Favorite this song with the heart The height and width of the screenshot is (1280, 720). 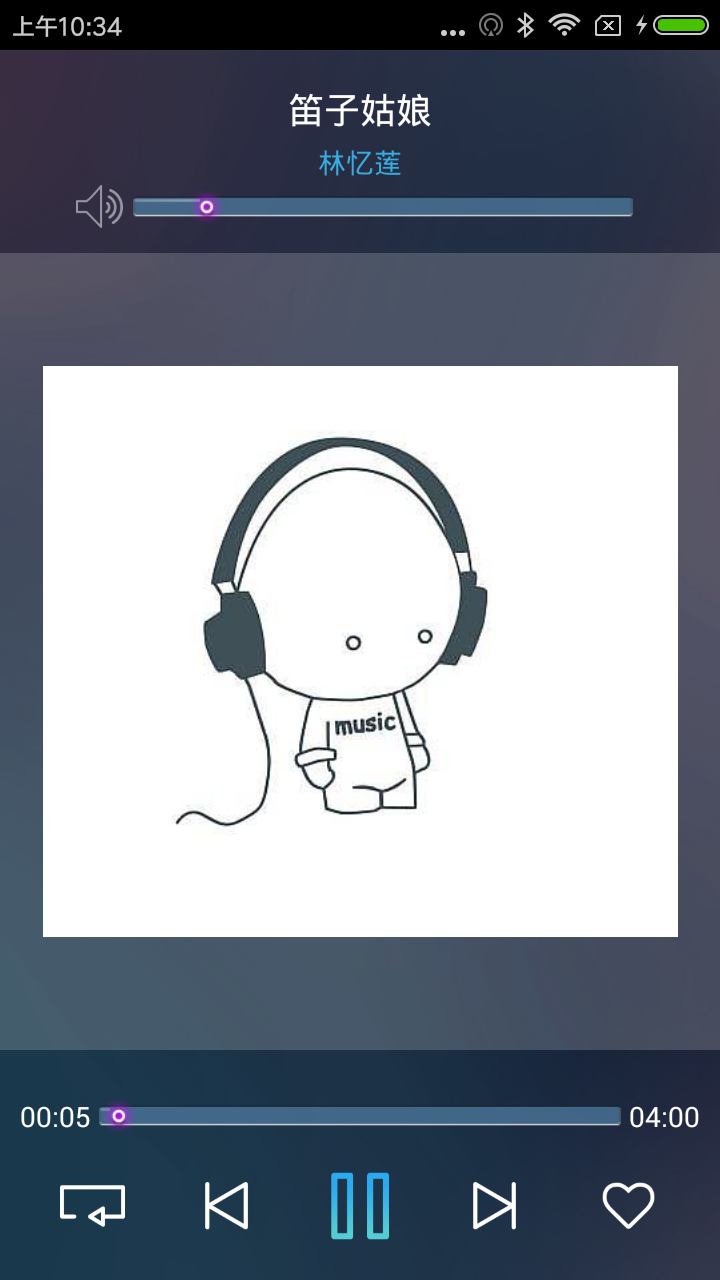[x=628, y=1205]
